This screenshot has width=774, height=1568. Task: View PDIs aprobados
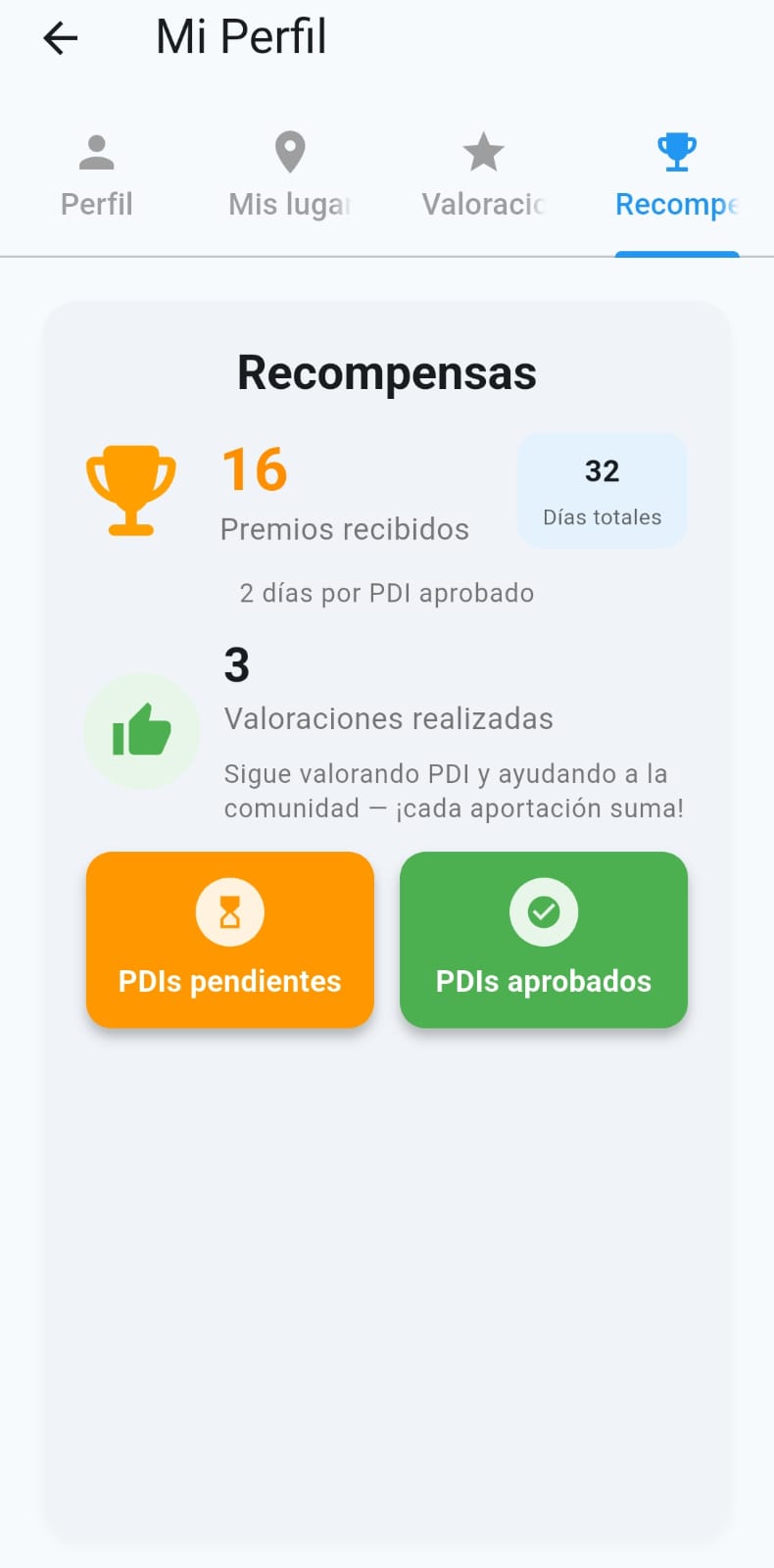[x=544, y=940]
